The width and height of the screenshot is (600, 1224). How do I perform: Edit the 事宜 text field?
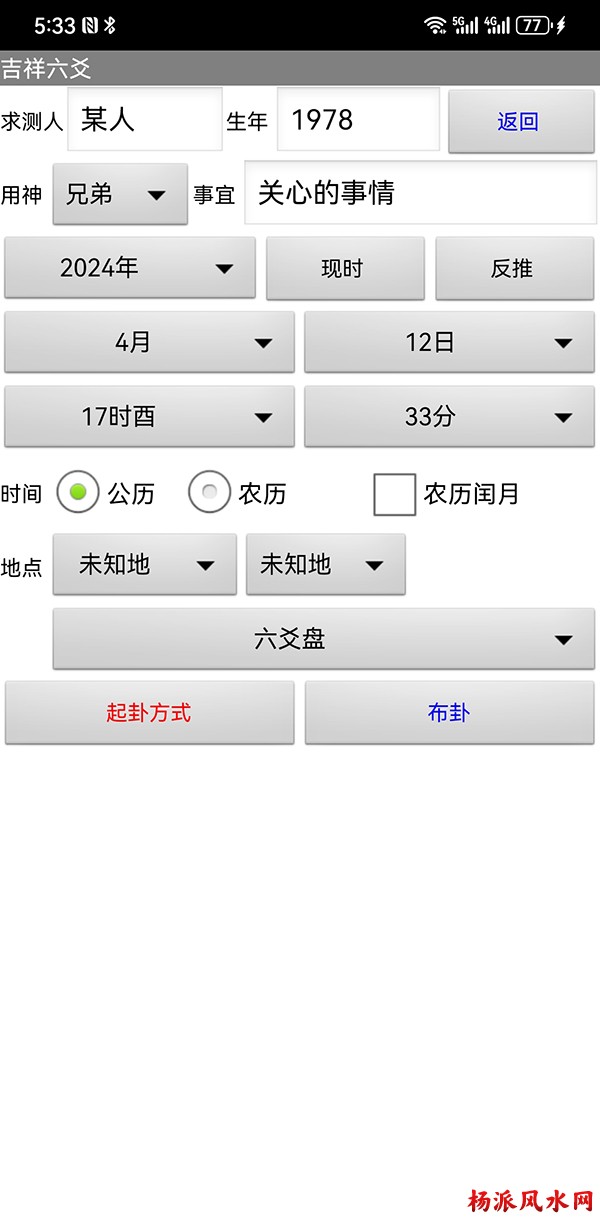tap(419, 193)
